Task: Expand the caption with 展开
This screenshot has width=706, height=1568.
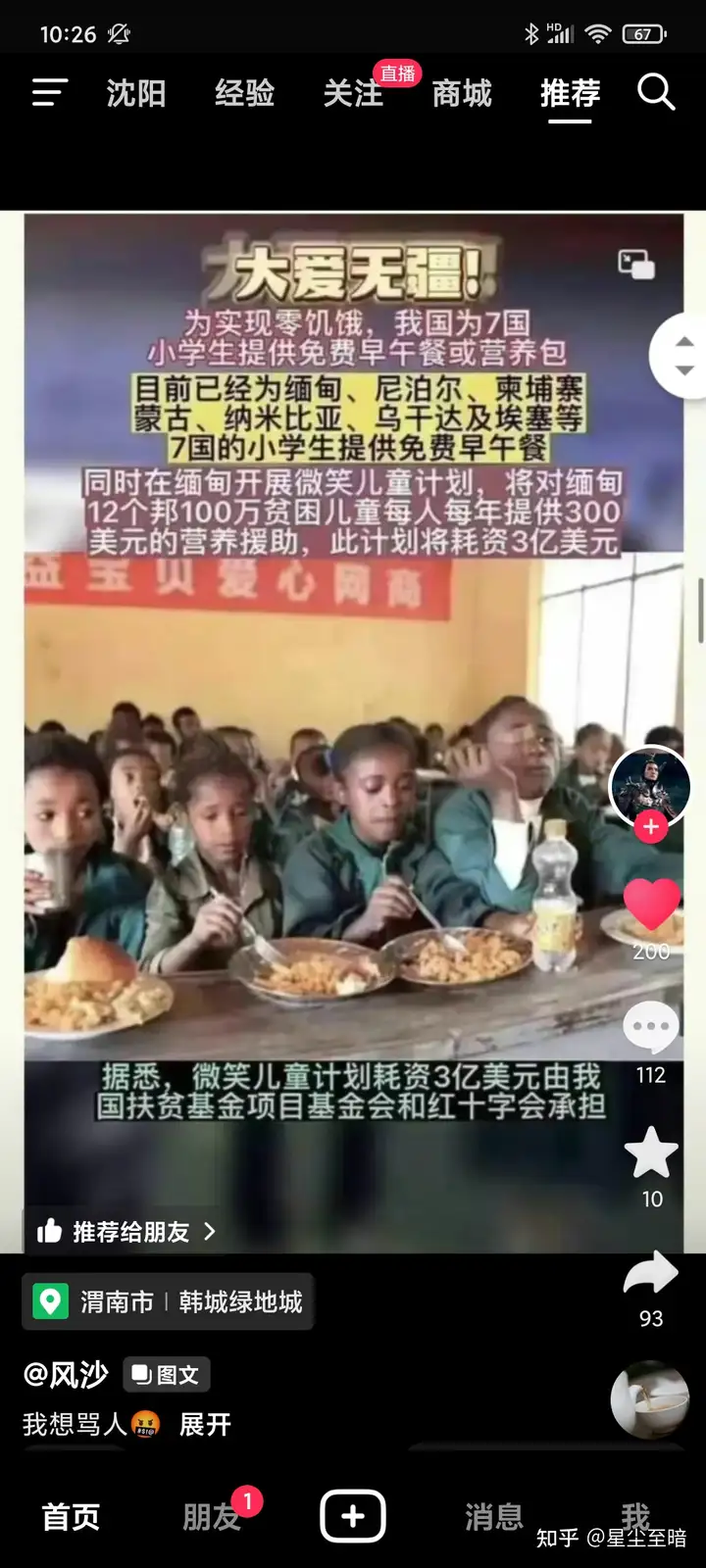Action: (205, 1424)
